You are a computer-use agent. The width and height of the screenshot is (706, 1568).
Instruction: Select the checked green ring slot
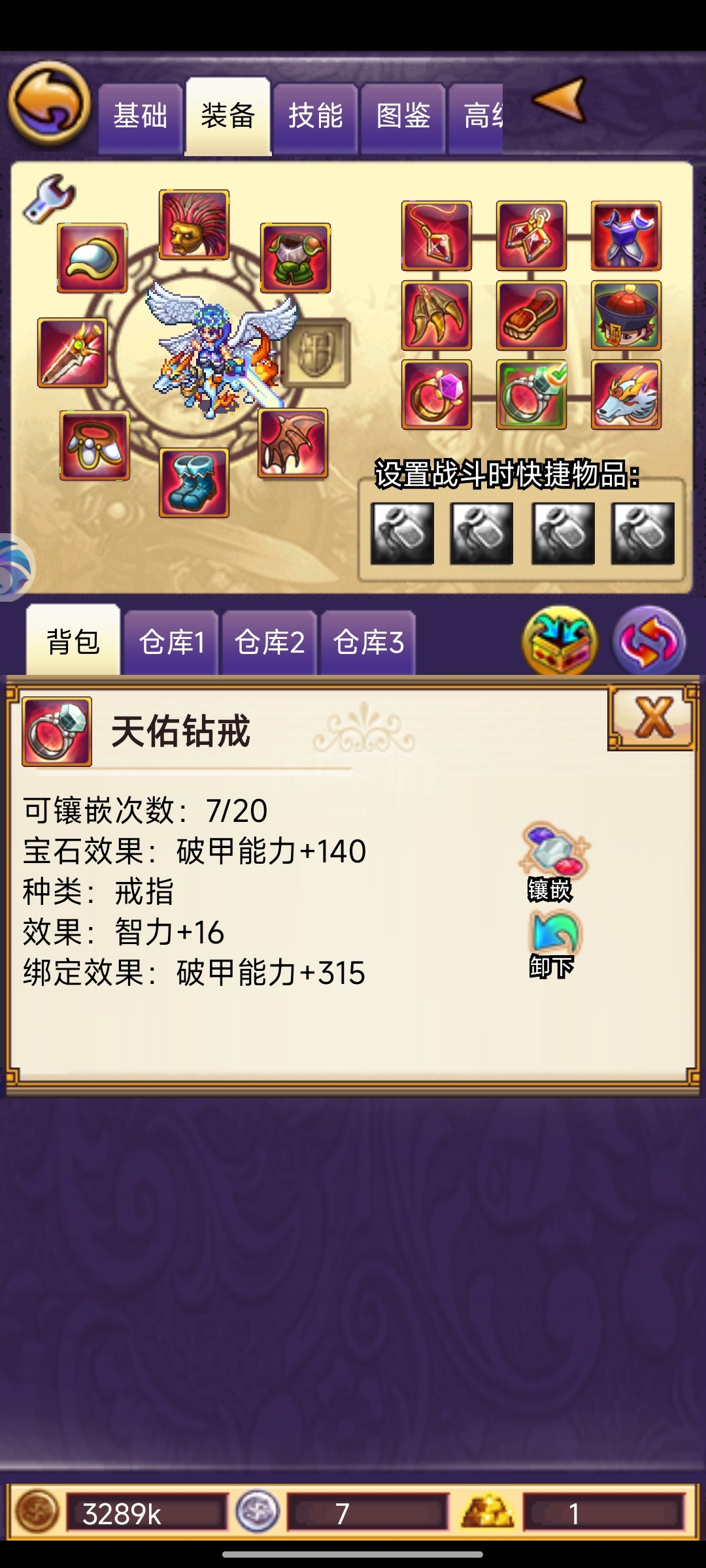coord(531,395)
